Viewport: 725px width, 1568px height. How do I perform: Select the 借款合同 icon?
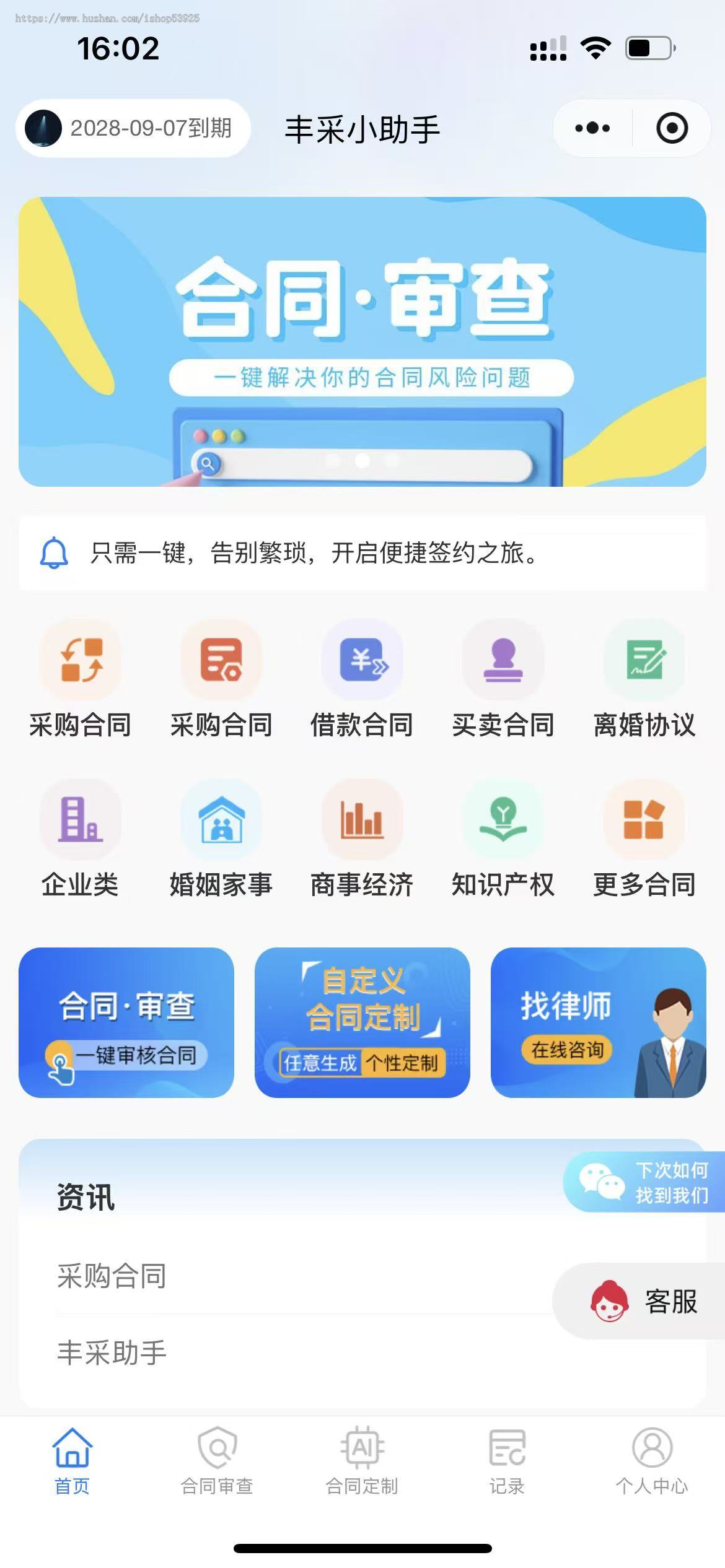362,661
